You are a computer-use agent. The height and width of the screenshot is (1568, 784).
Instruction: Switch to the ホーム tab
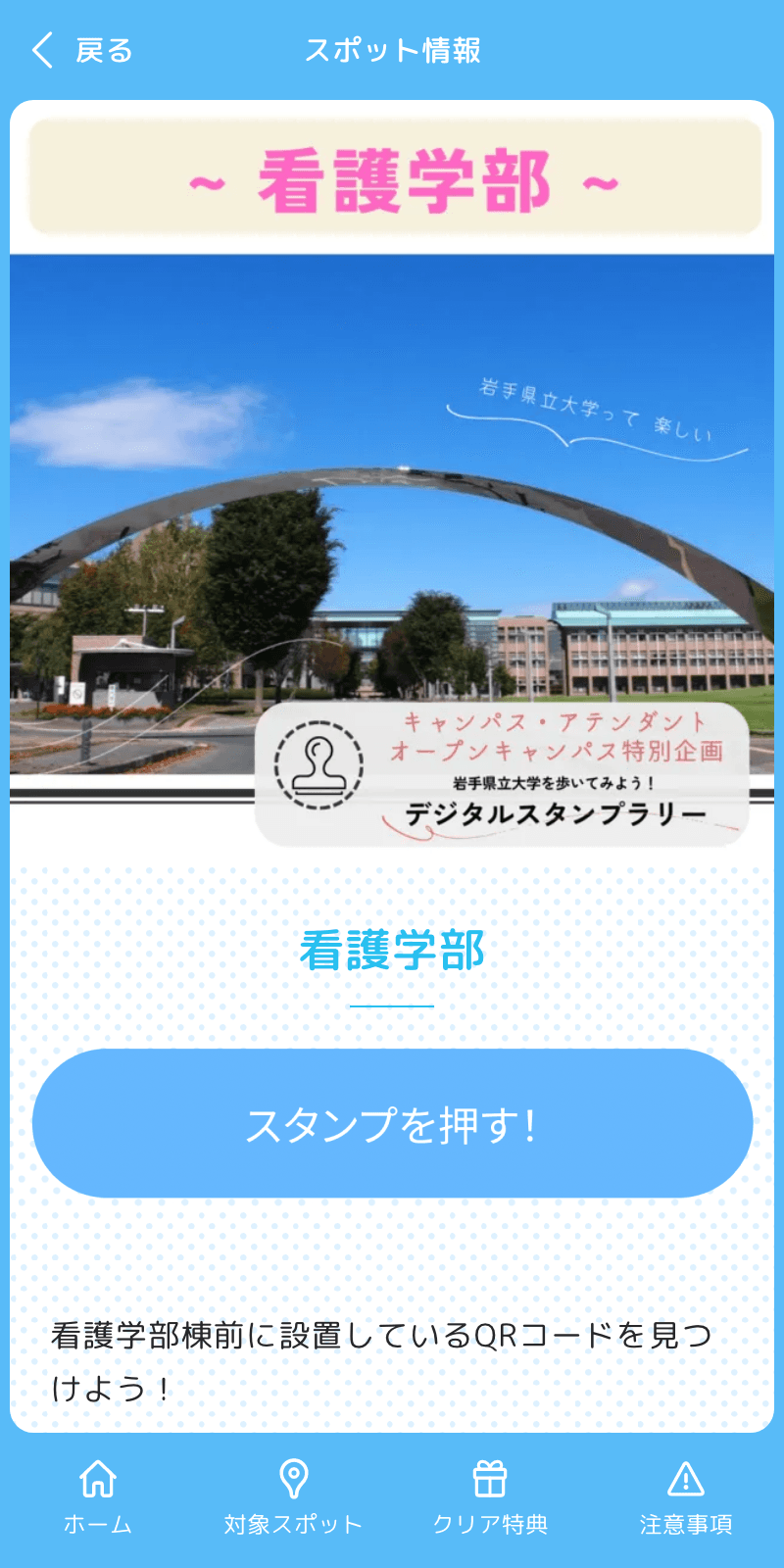(x=98, y=1497)
